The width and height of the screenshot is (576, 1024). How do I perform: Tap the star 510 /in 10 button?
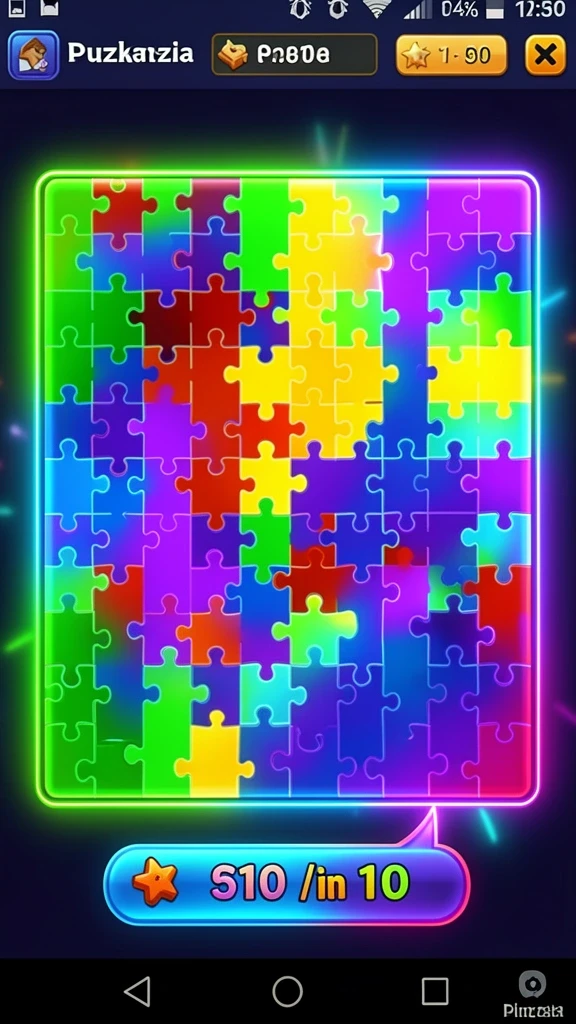click(x=286, y=884)
